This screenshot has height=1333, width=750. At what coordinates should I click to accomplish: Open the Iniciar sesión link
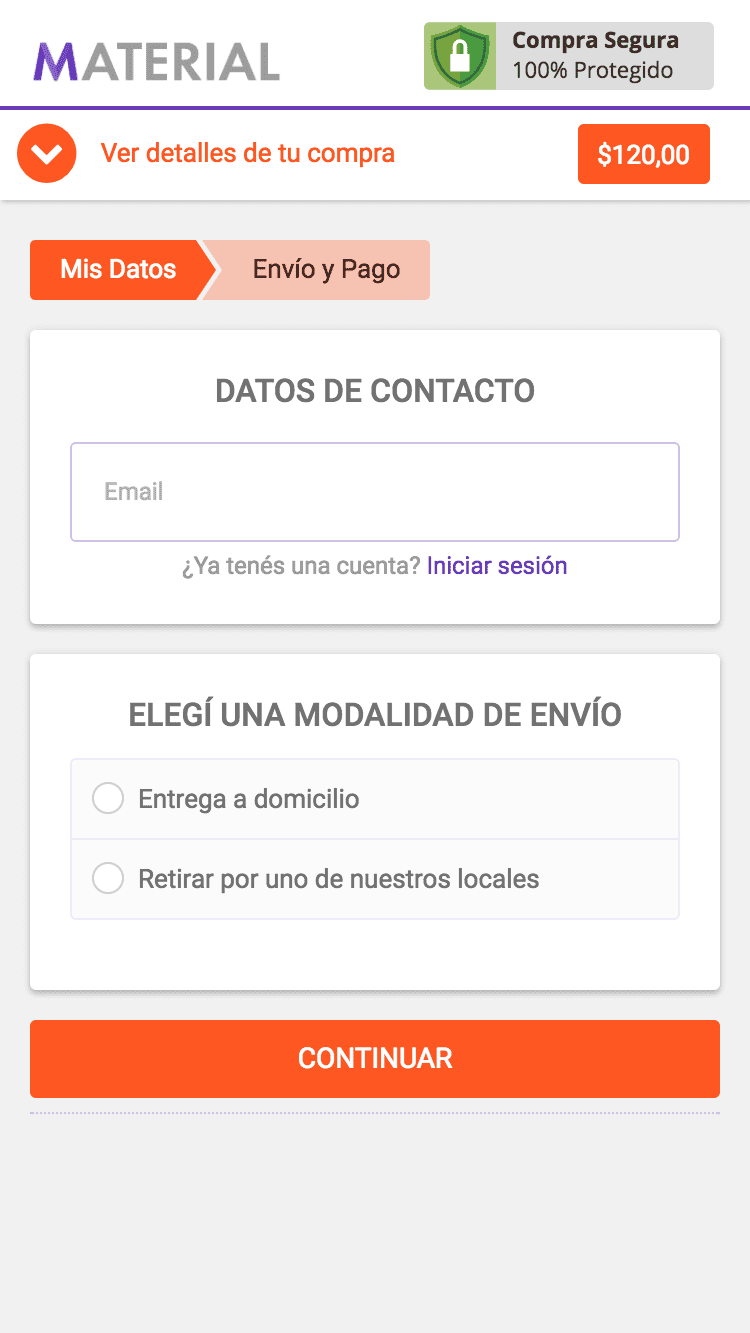click(497, 566)
